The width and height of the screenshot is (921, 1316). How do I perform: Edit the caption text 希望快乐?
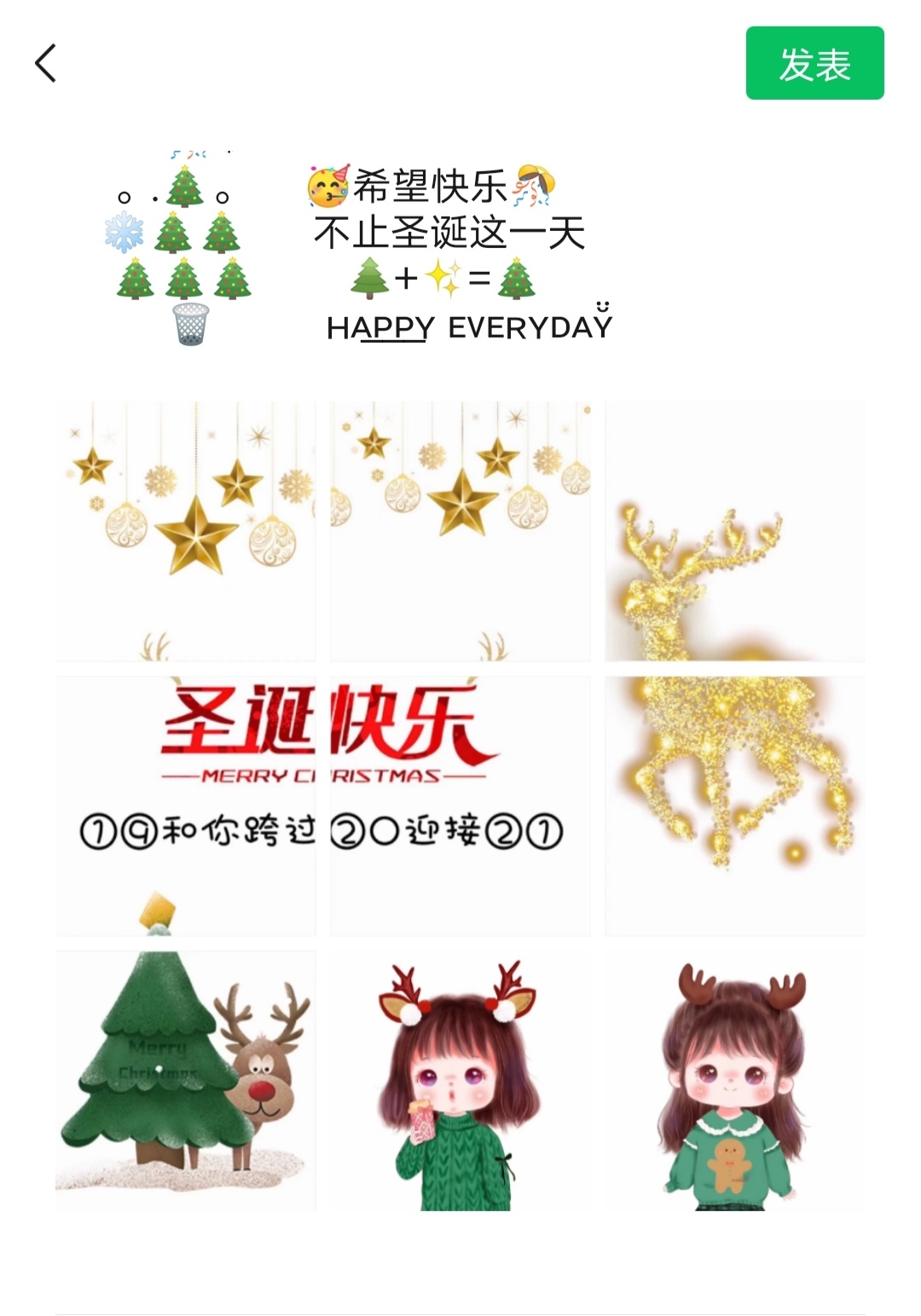pos(431,187)
